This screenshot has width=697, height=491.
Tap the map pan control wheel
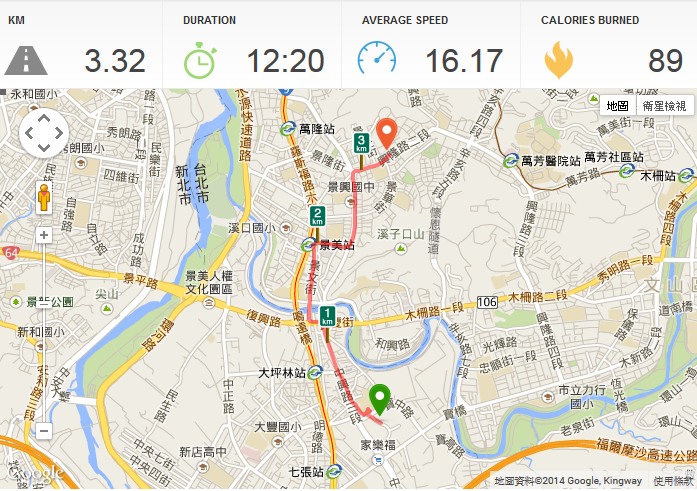point(43,133)
